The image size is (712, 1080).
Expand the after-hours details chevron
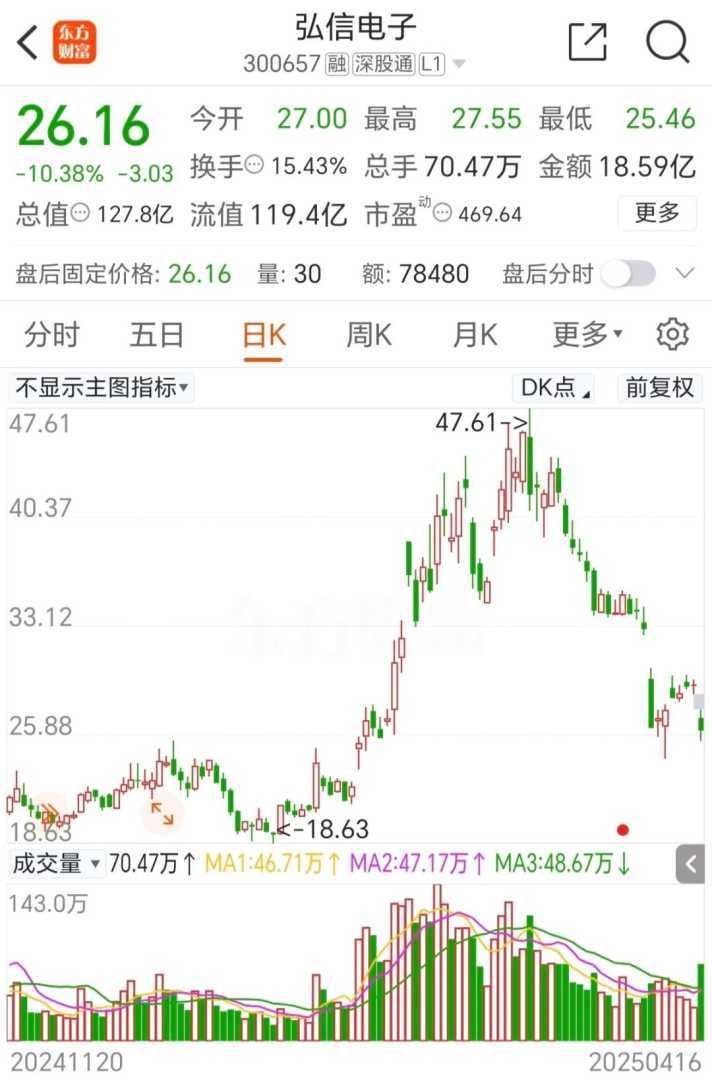point(685,273)
